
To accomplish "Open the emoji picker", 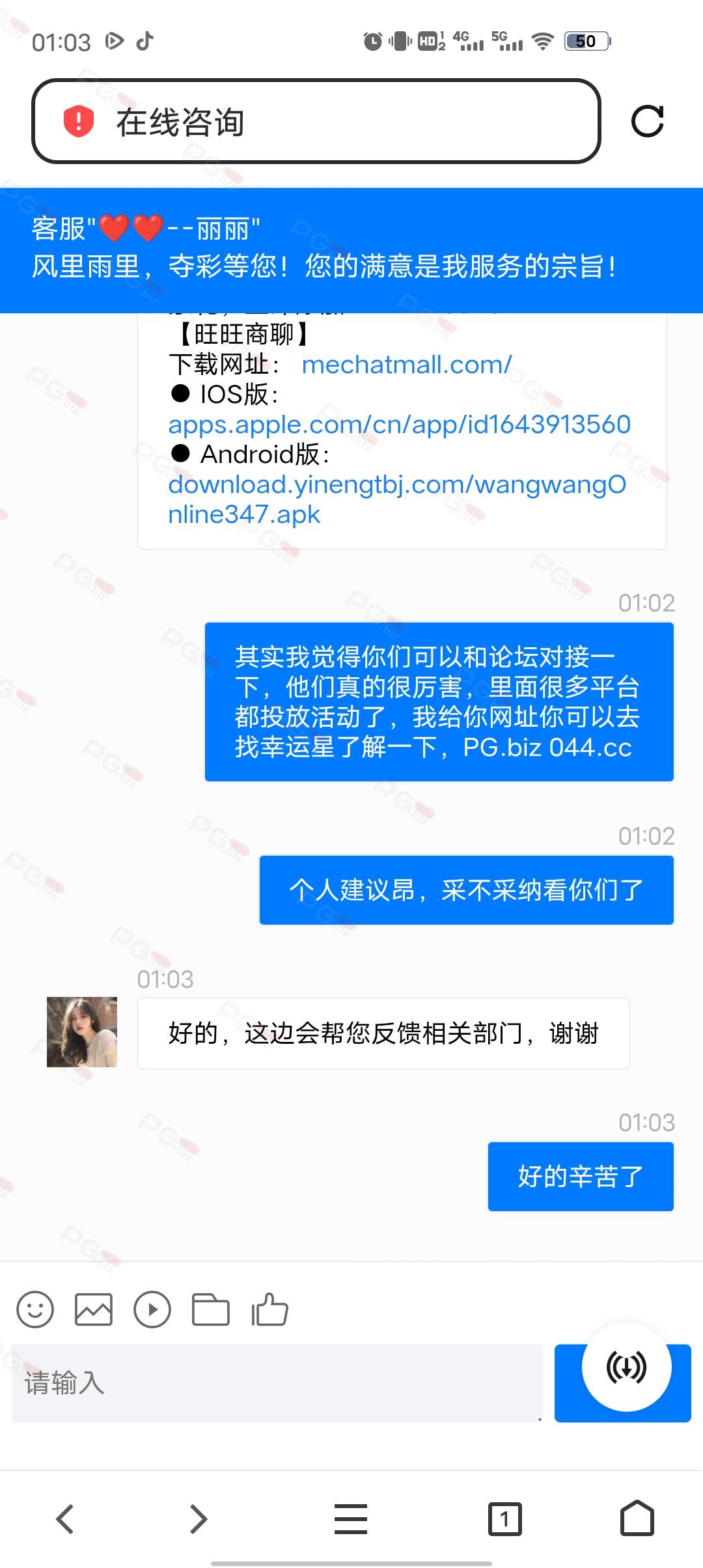I will pyautogui.click(x=35, y=1309).
